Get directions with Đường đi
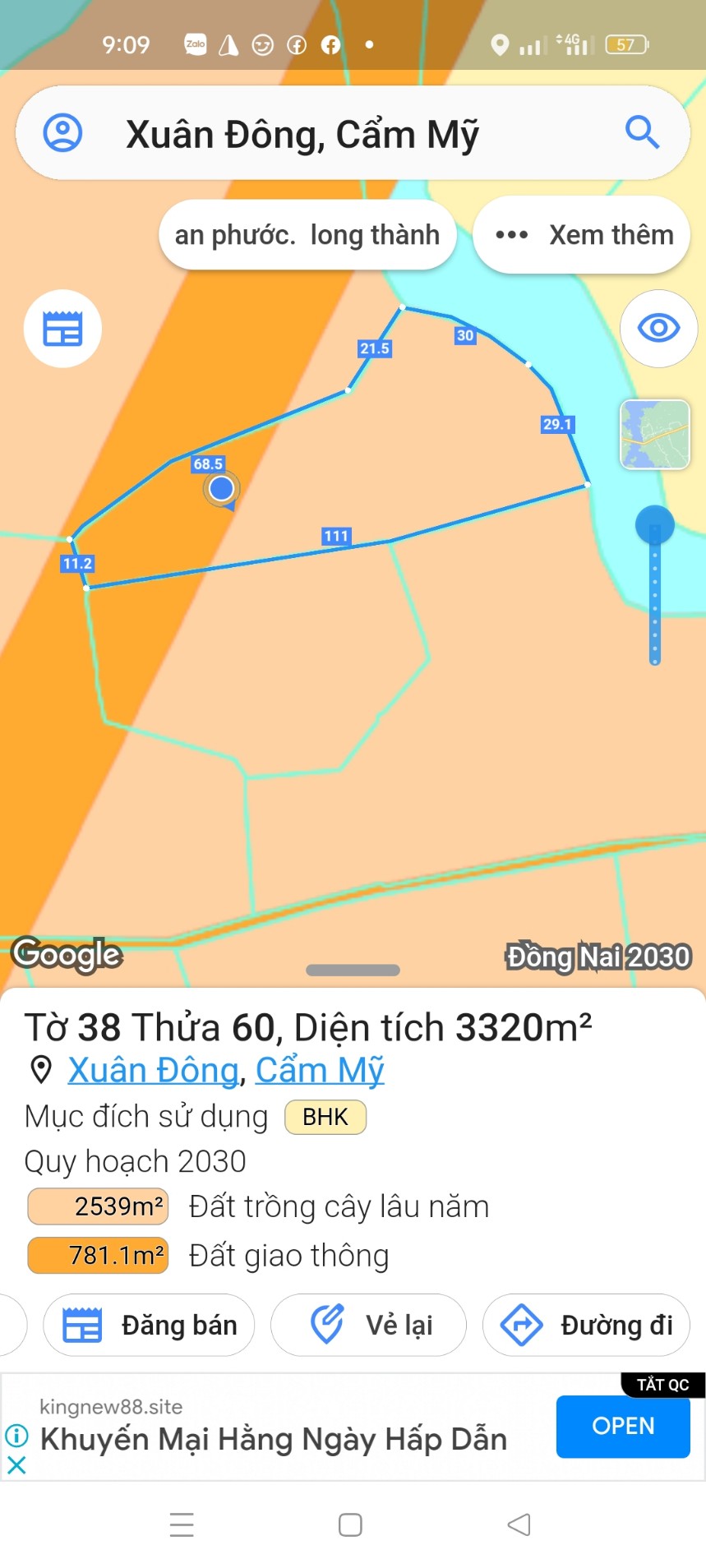Image resolution: width=706 pixels, height=1568 pixels. tap(586, 1325)
